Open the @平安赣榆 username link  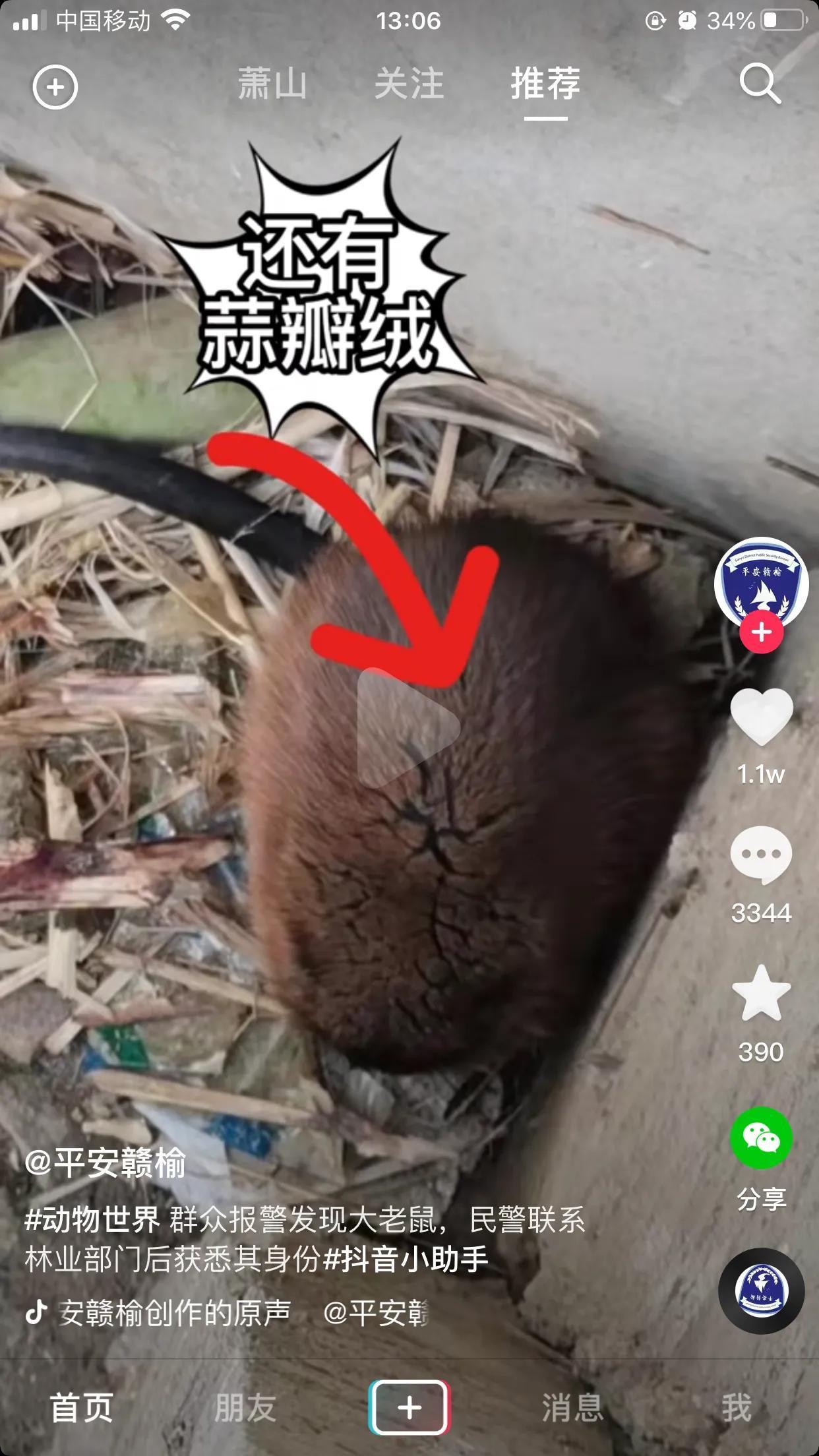point(106,1163)
